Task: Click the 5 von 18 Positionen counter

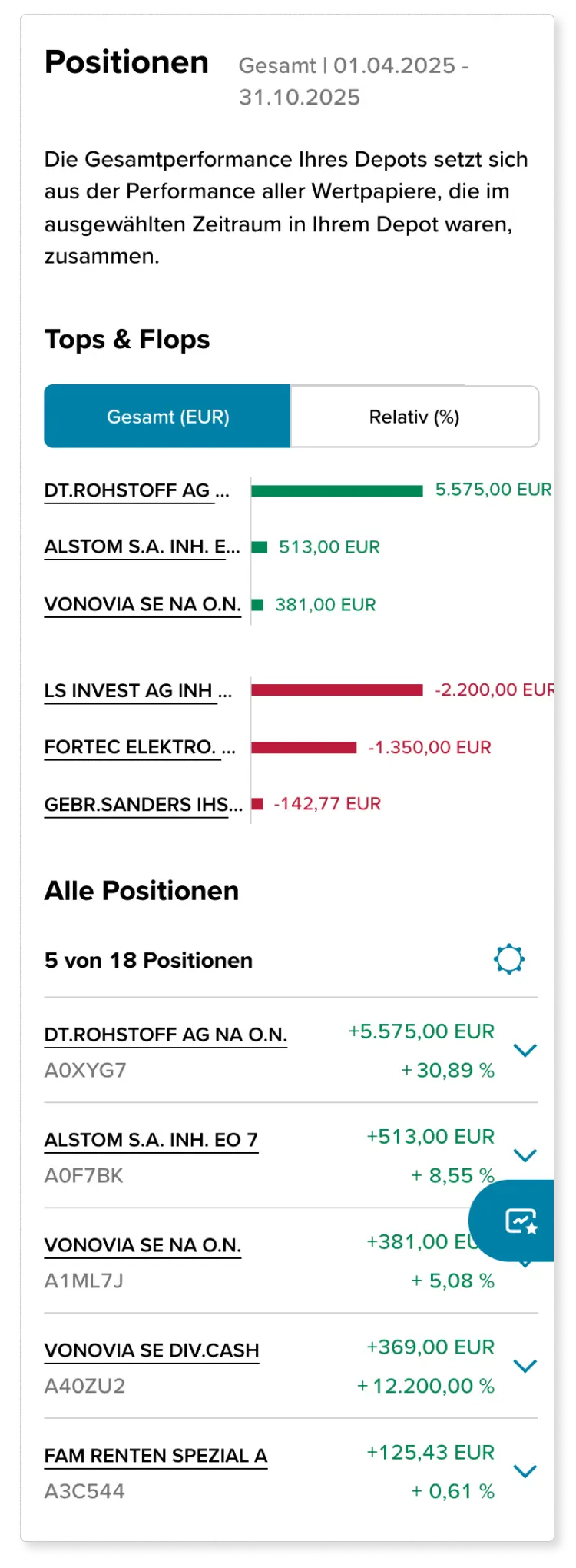Action: coord(148,960)
